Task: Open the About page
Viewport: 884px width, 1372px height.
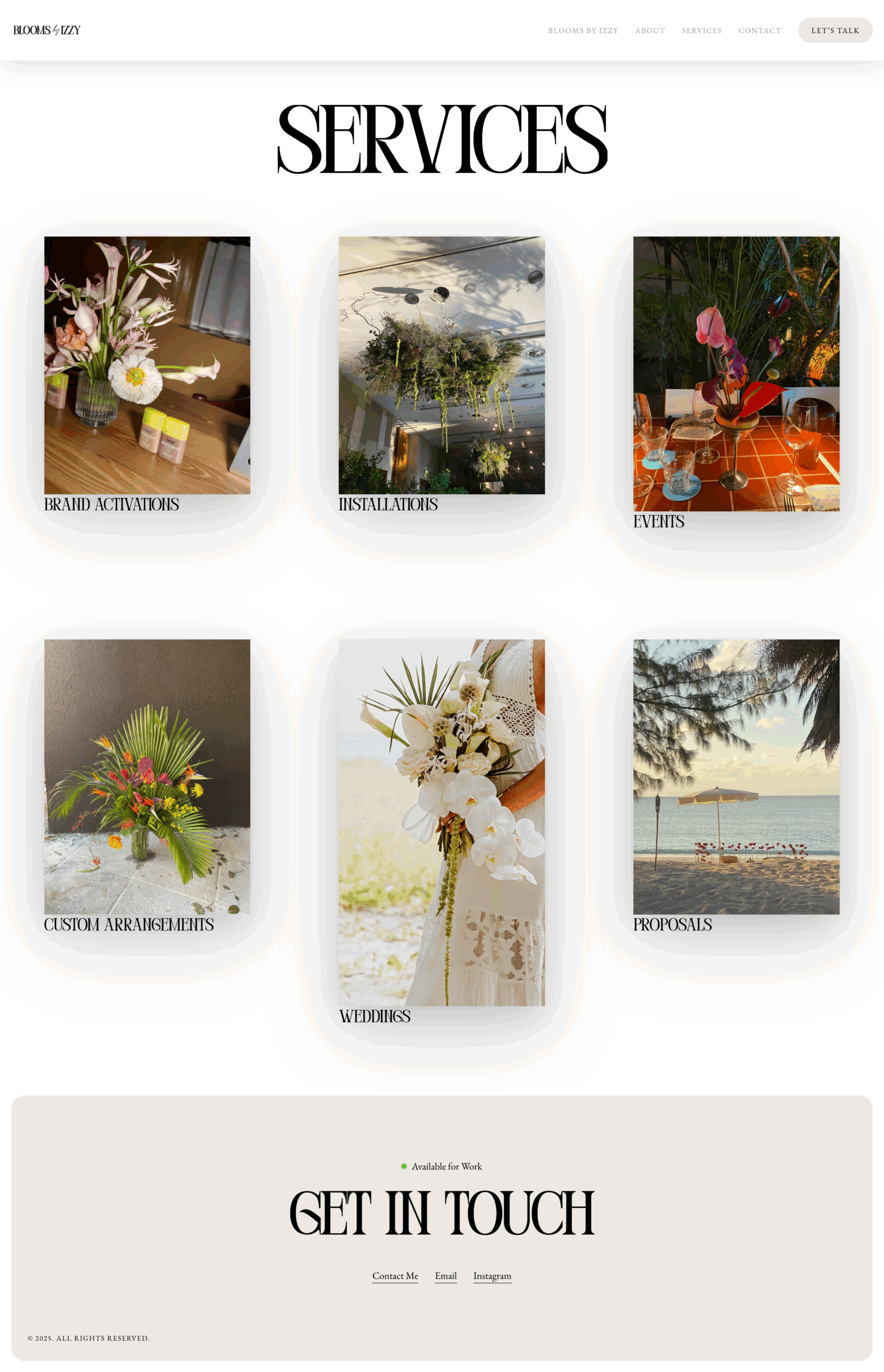Action: click(650, 31)
